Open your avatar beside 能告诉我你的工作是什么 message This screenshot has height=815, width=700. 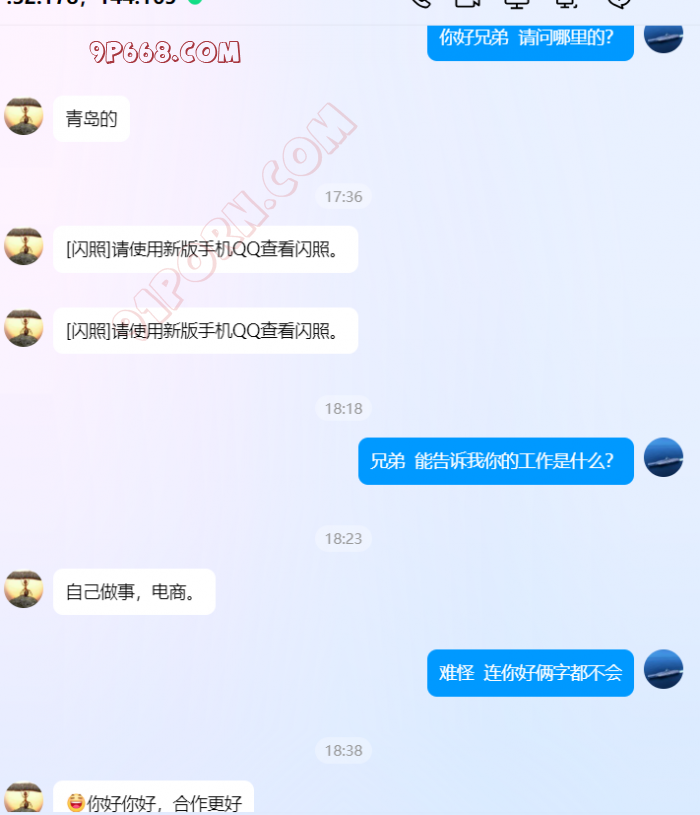[663, 458]
